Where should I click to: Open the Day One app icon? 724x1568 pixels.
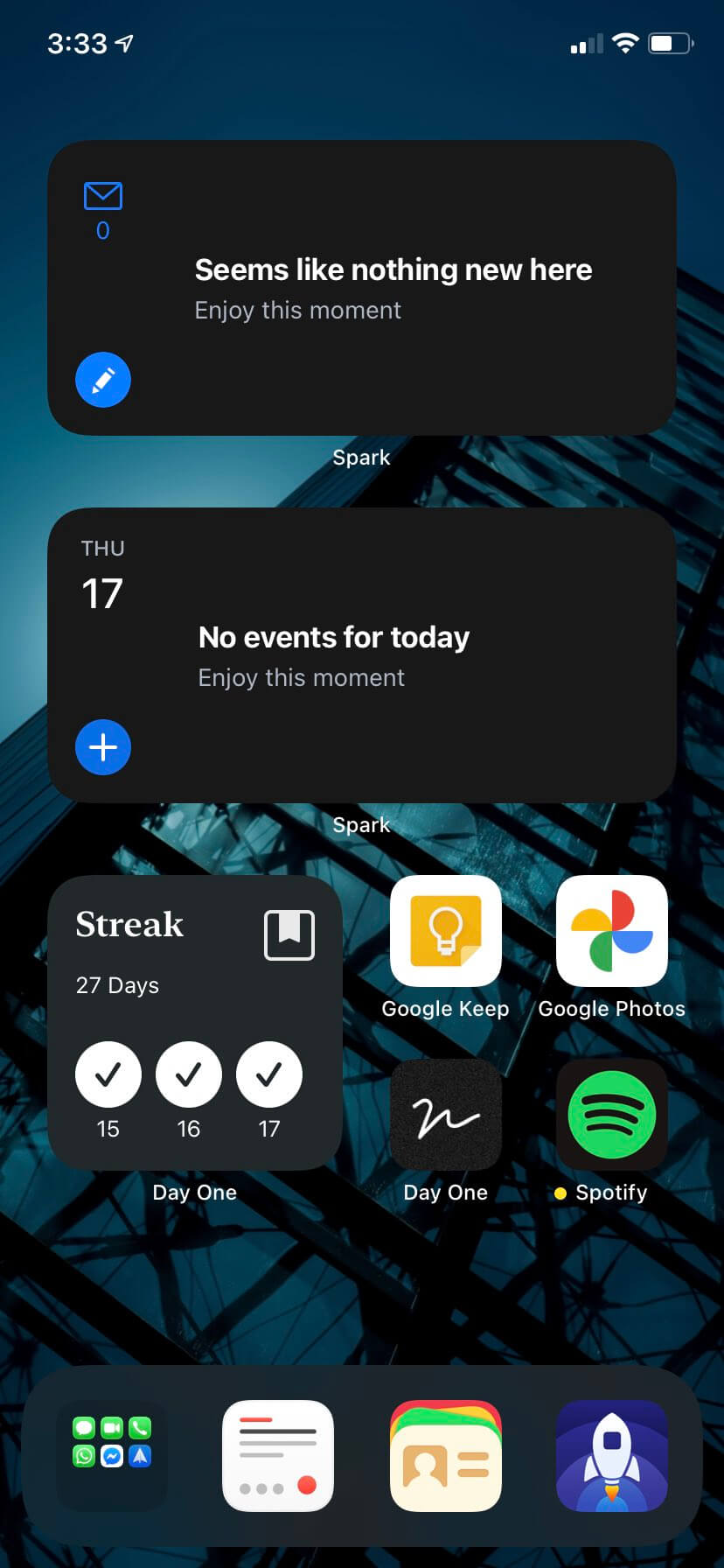[446, 1115]
